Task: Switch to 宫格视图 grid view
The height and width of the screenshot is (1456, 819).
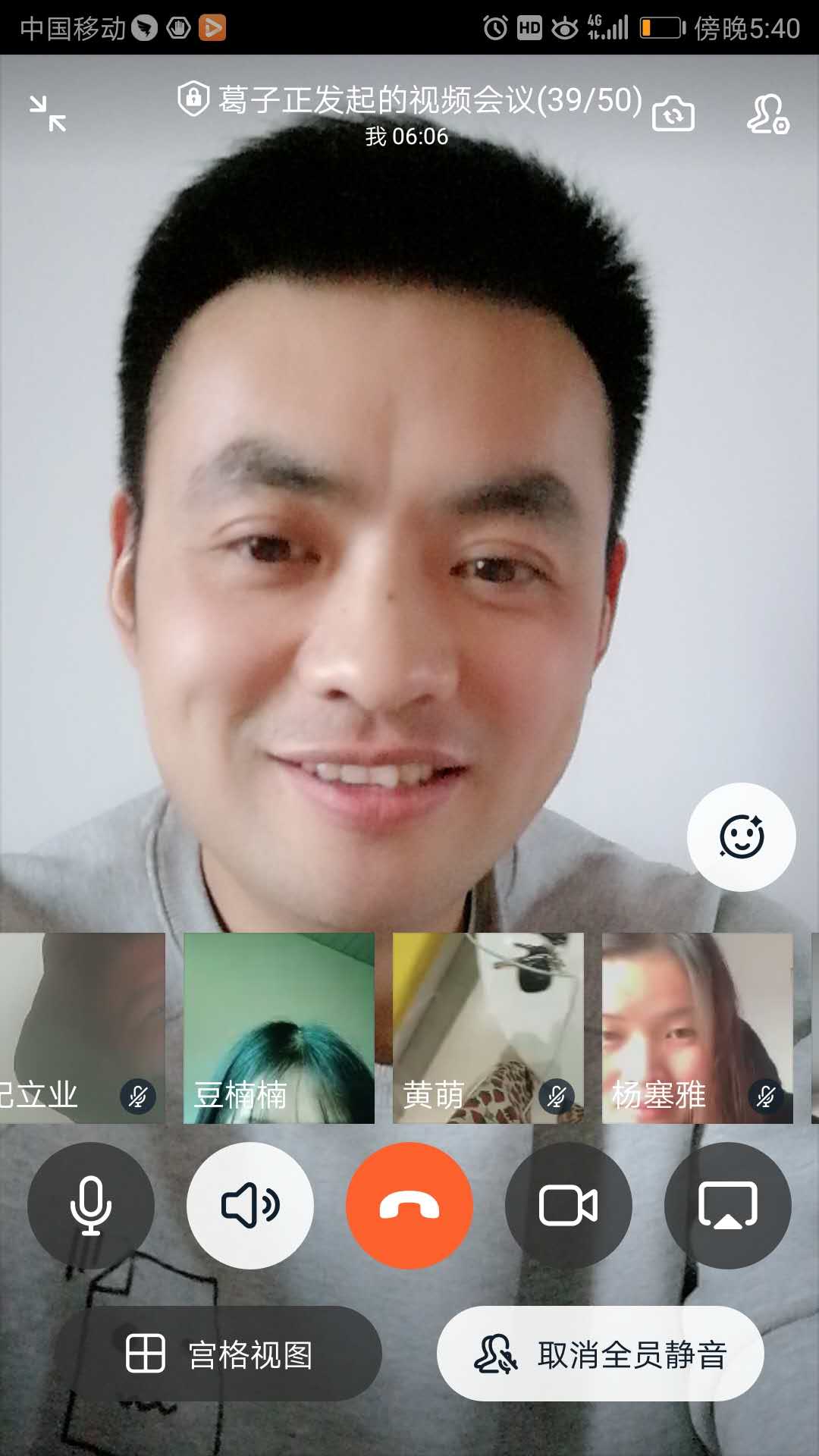Action: point(218,1354)
